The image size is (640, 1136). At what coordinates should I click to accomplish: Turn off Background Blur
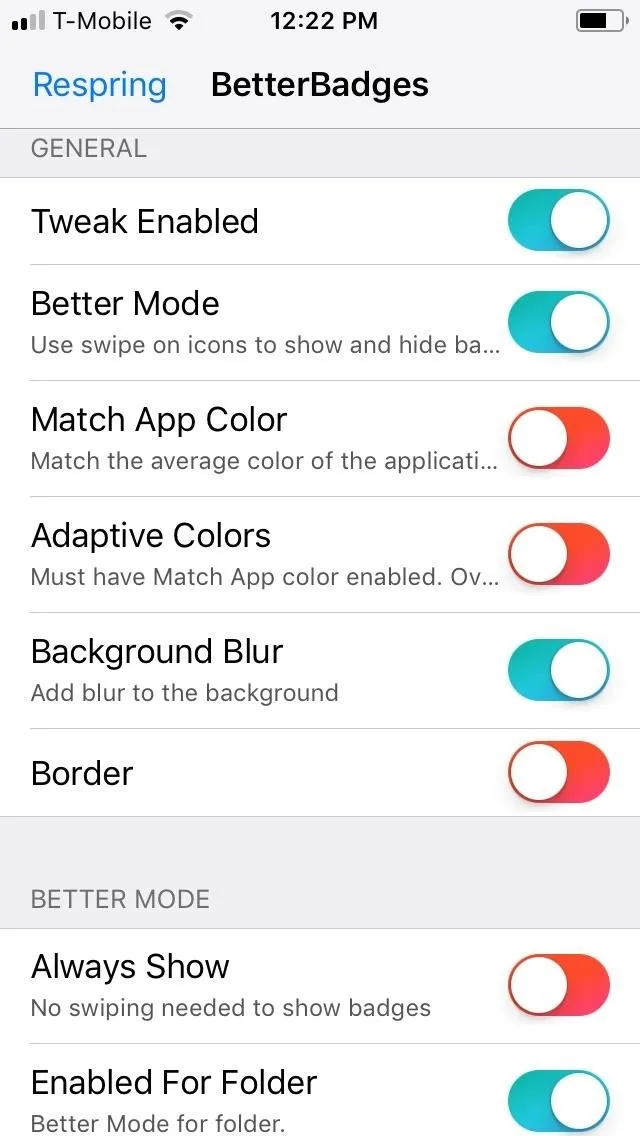[x=559, y=669]
